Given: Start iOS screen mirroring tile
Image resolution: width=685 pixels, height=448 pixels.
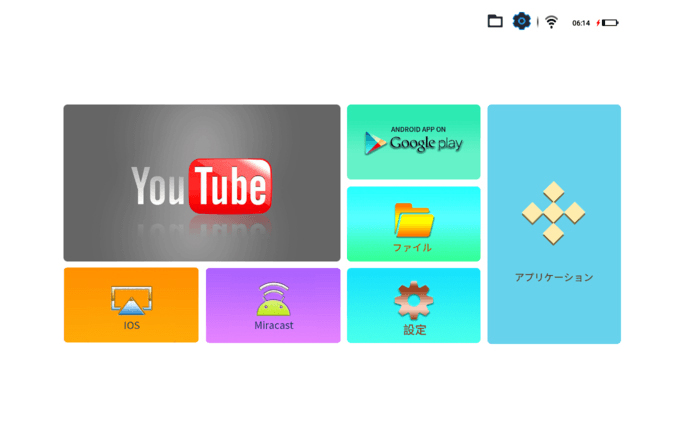Looking at the screenshot, I should pyautogui.click(x=131, y=305).
